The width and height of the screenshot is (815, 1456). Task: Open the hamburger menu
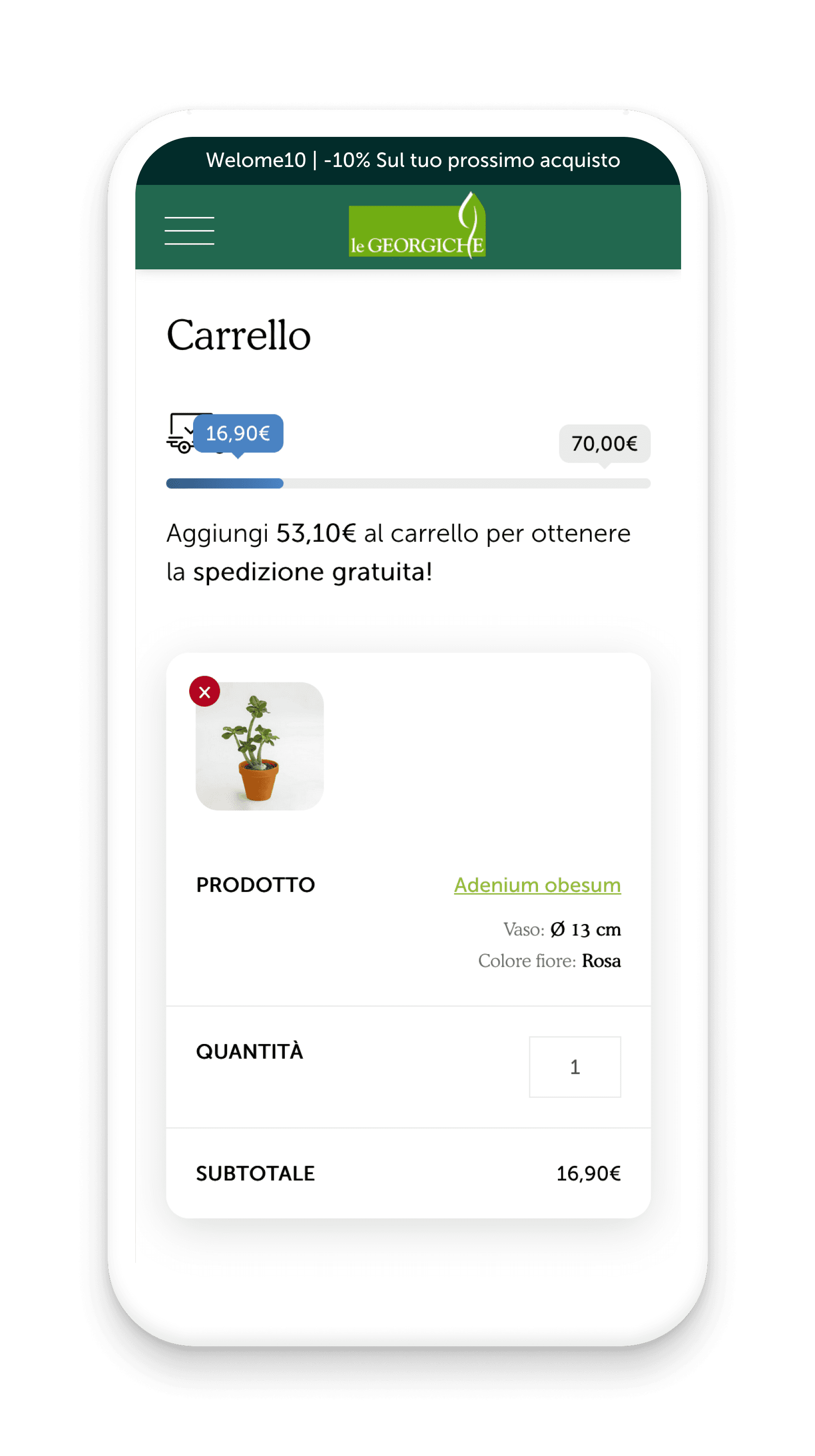(x=189, y=231)
